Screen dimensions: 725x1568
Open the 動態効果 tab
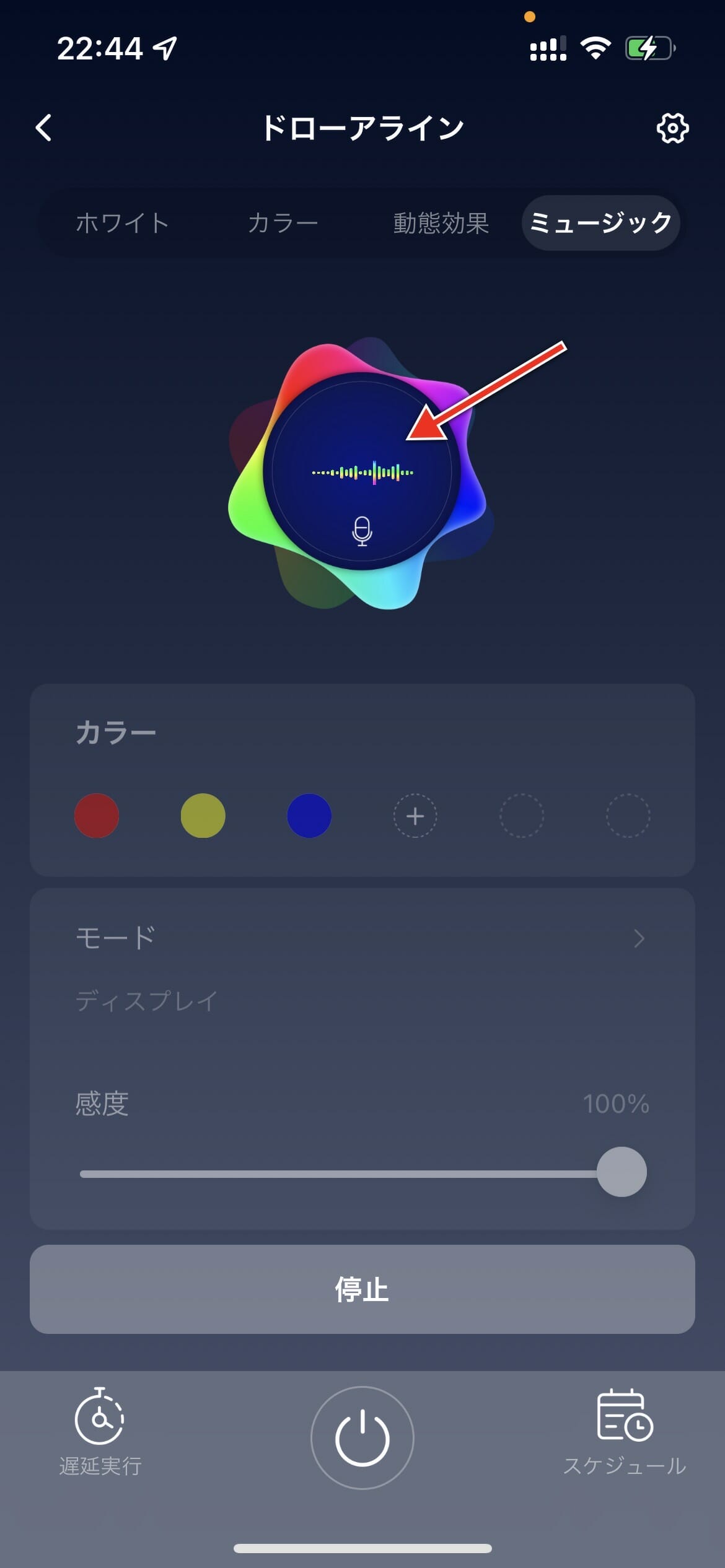tap(441, 223)
